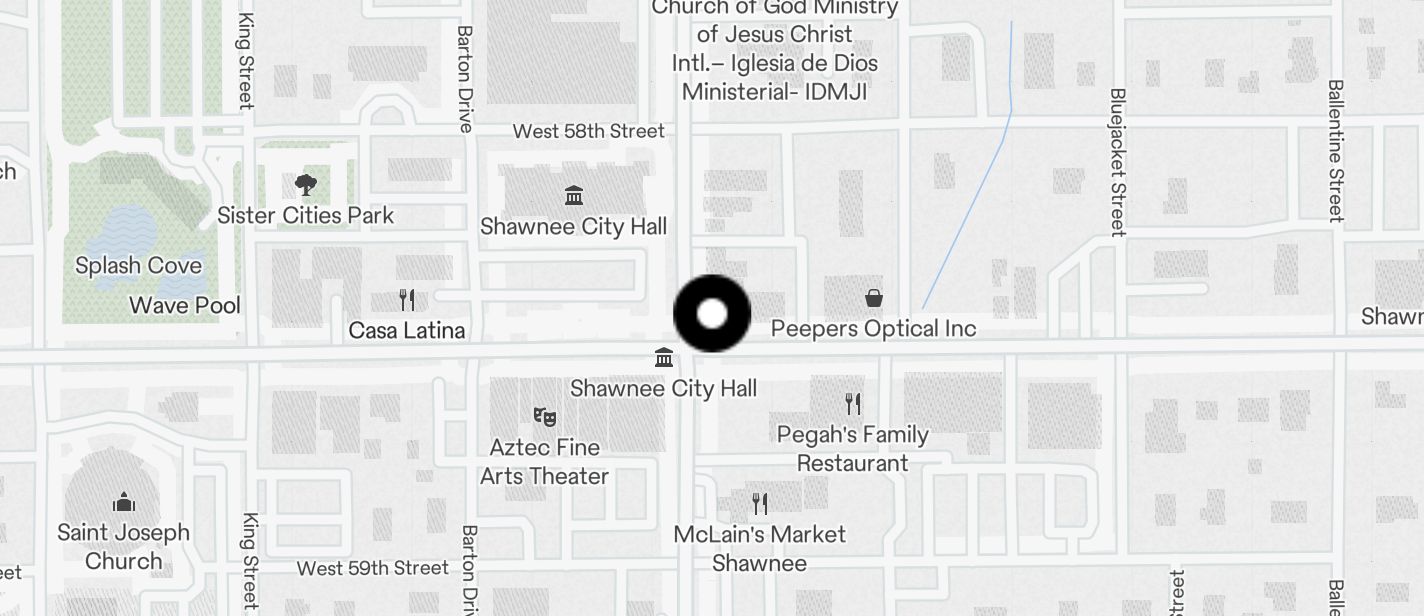1424x616 pixels.
Task: Select McLain's Market Shawnee place marker
Action: tap(760, 504)
